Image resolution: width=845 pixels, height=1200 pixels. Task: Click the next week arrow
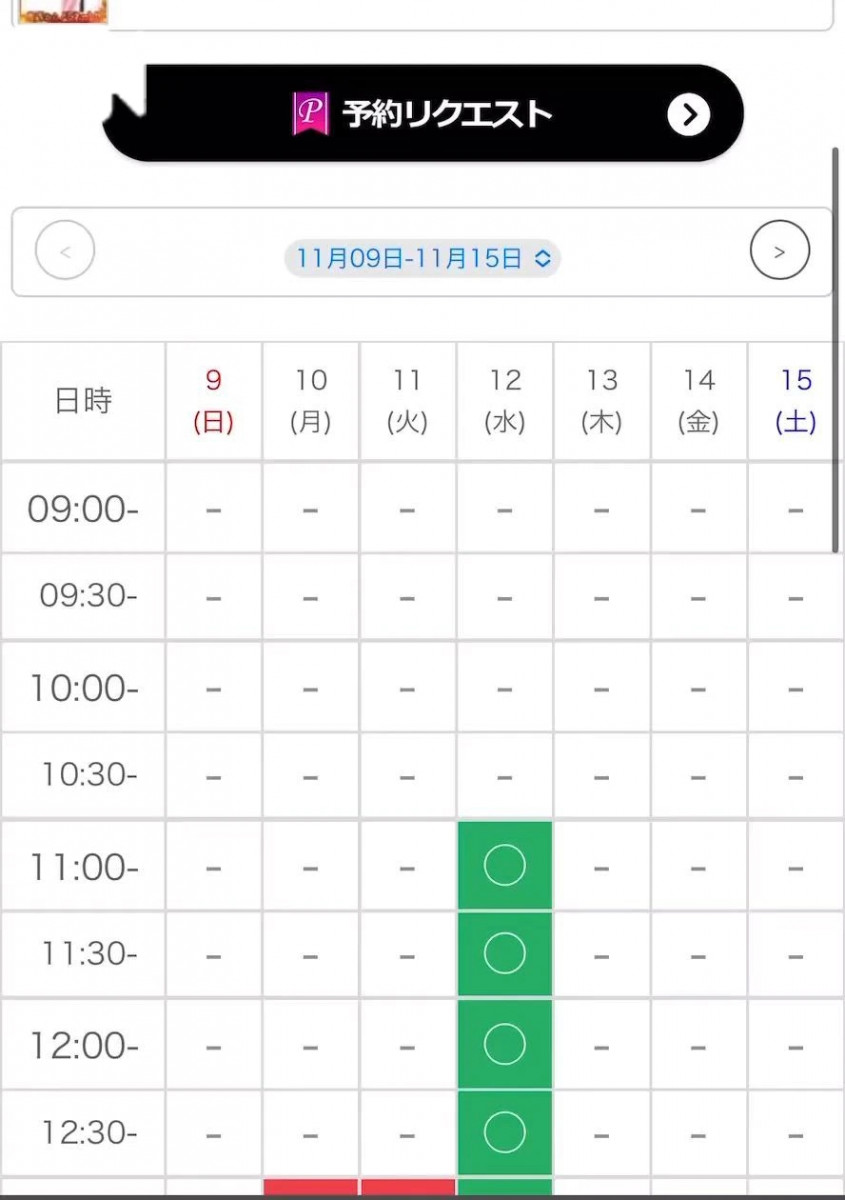click(x=780, y=251)
